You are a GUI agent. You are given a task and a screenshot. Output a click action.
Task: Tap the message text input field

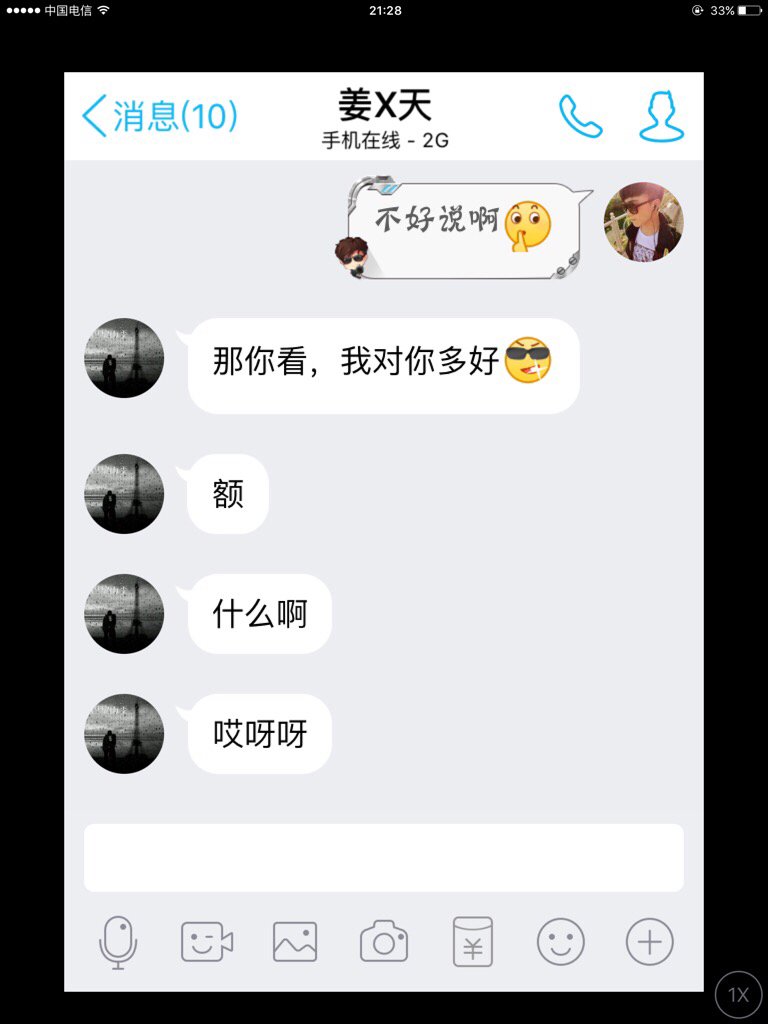383,857
